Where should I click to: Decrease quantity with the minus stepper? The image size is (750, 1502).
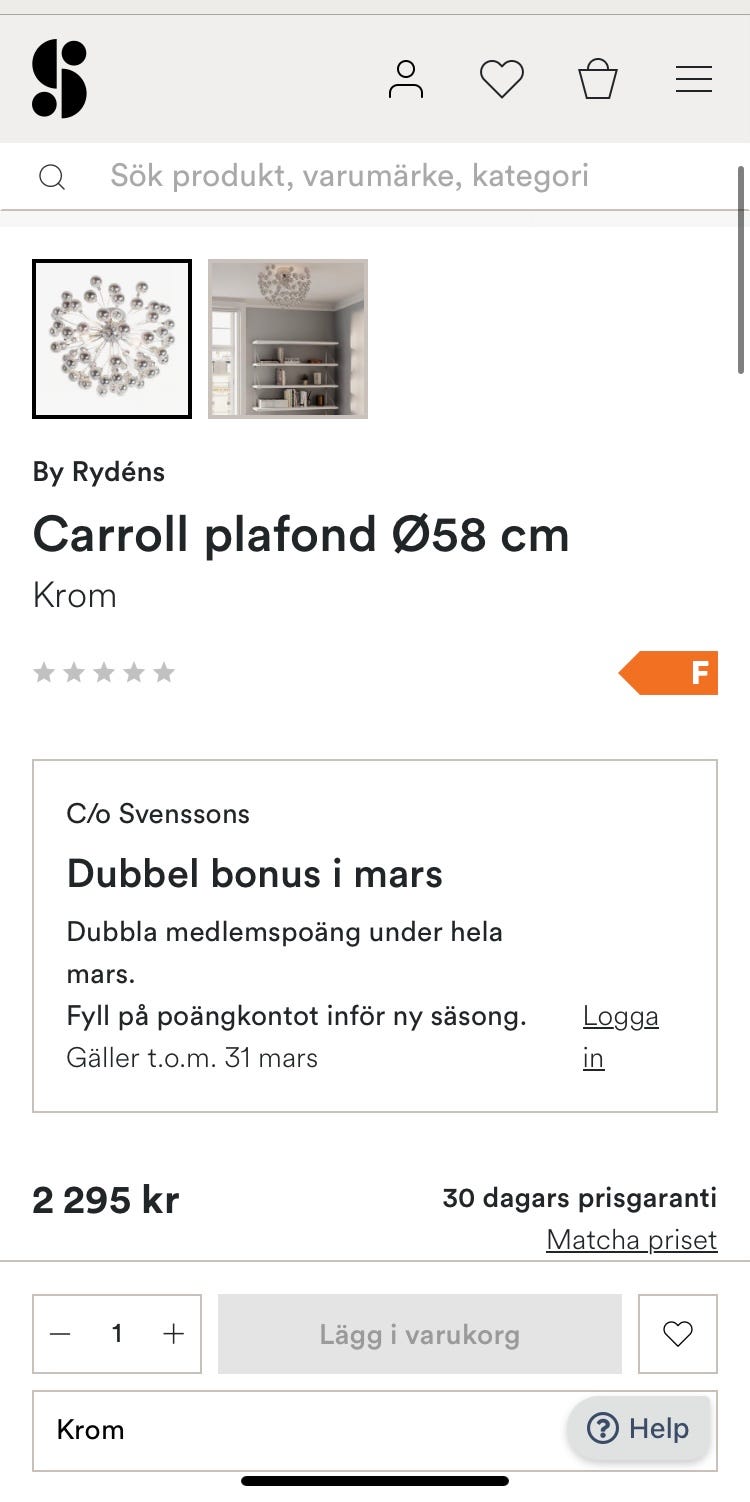(x=60, y=1334)
